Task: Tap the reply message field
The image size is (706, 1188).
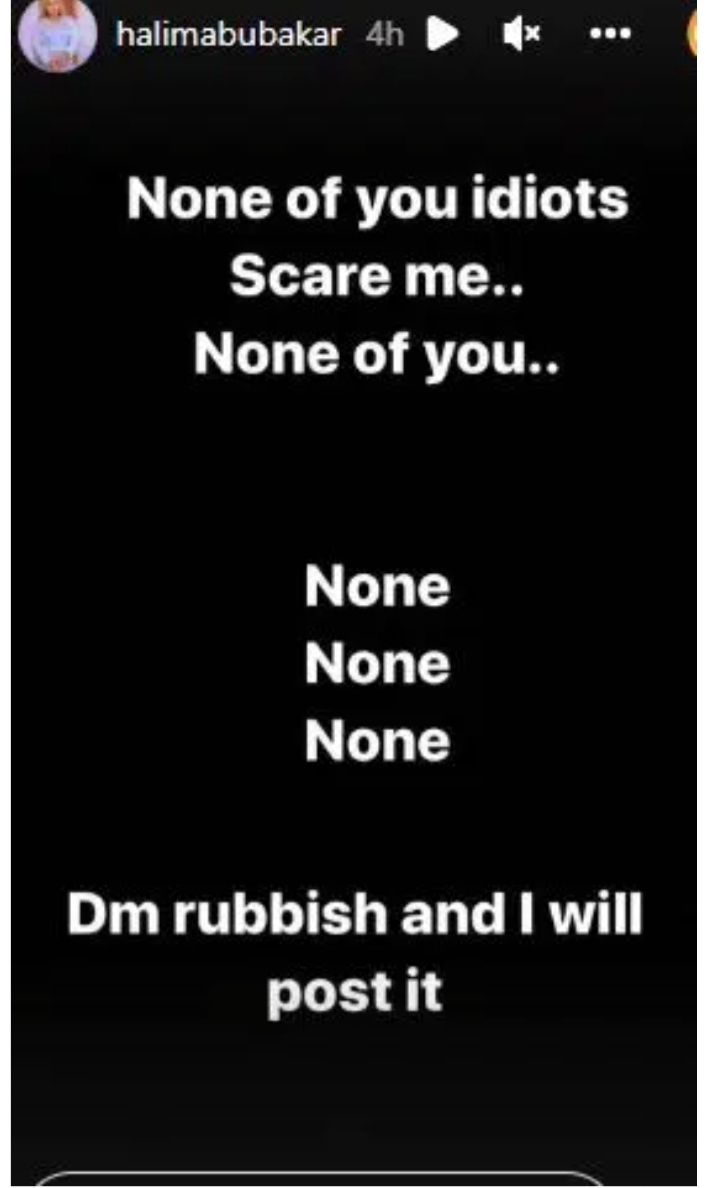Action: click(x=320, y=1178)
